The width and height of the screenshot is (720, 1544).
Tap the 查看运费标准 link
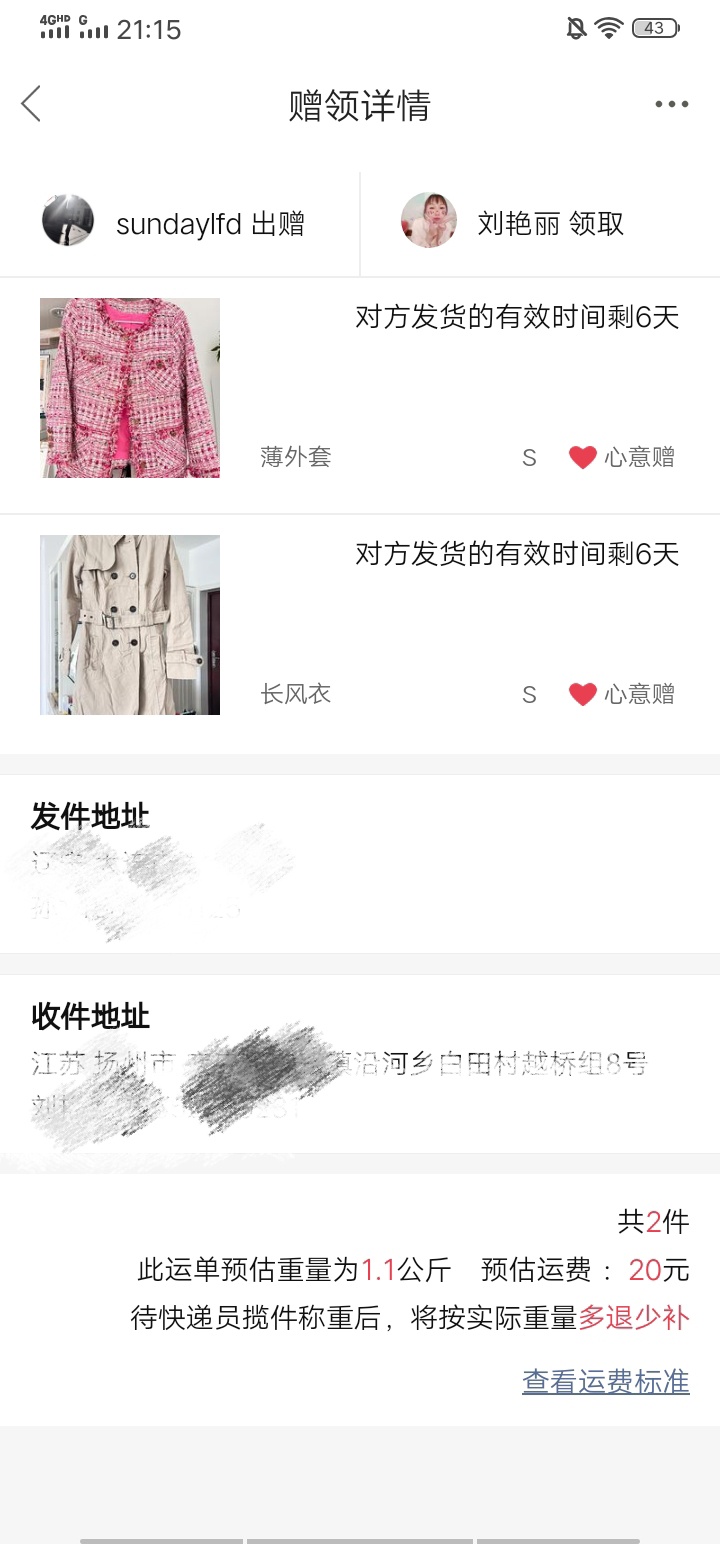[605, 1381]
